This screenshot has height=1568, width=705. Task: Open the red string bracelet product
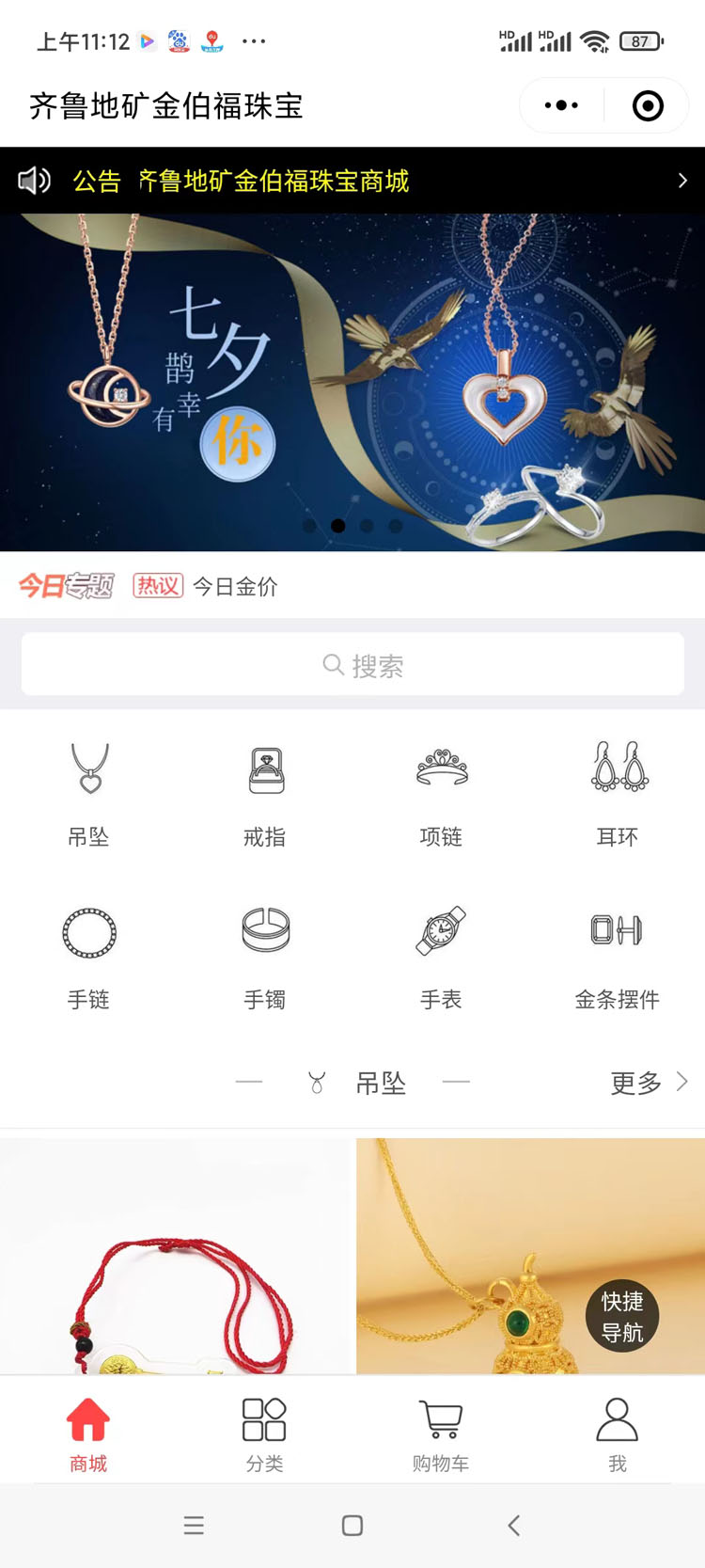coord(176,1260)
